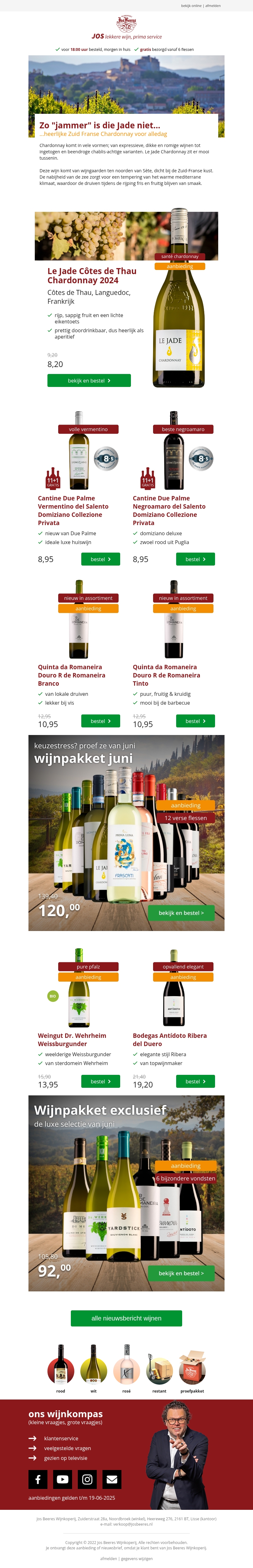The image size is (253, 1568).
Task: Order the Cantine Due Palme Negroamaro
Action: click(x=196, y=559)
